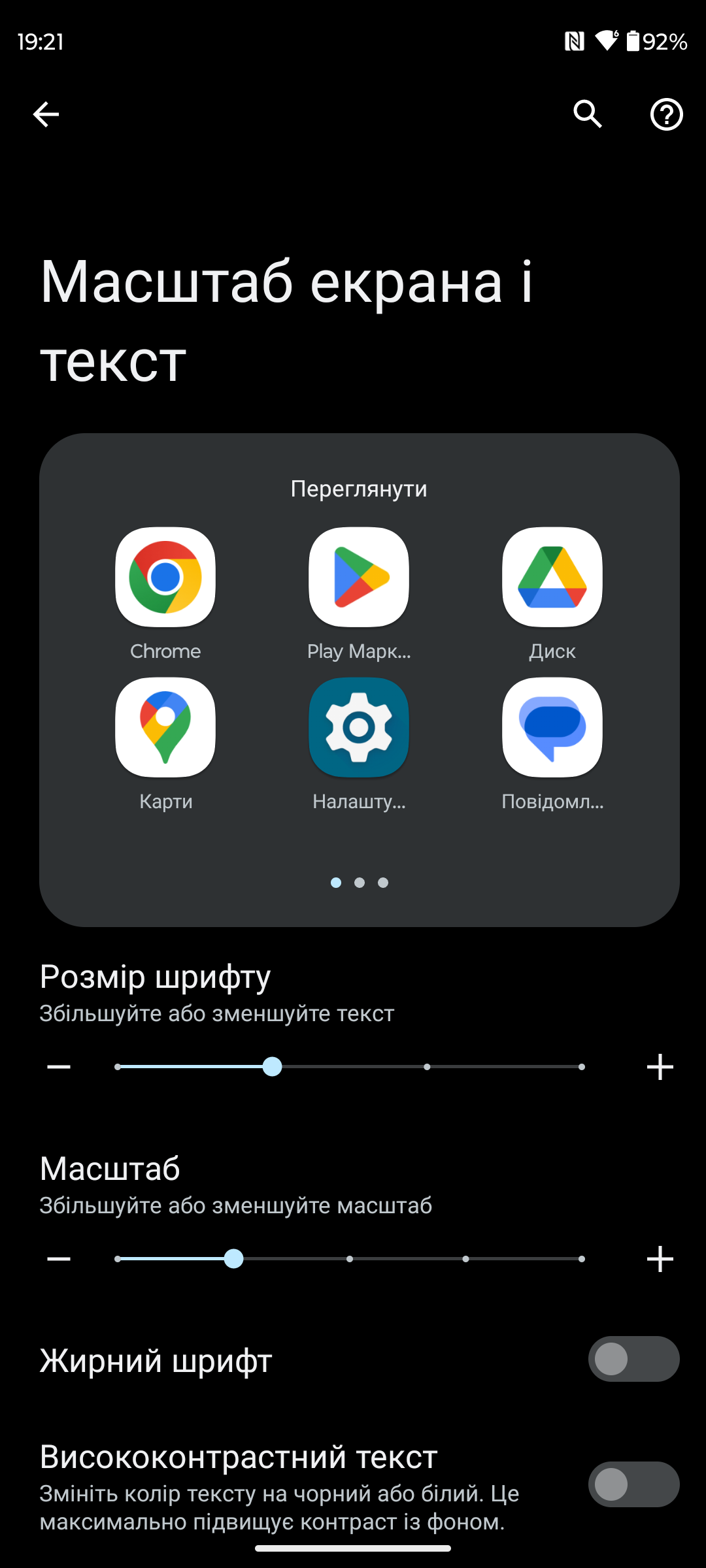The height and width of the screenshot is (1568, 706).
Task: Open settings search magnifier
Action: pos(587,114)
